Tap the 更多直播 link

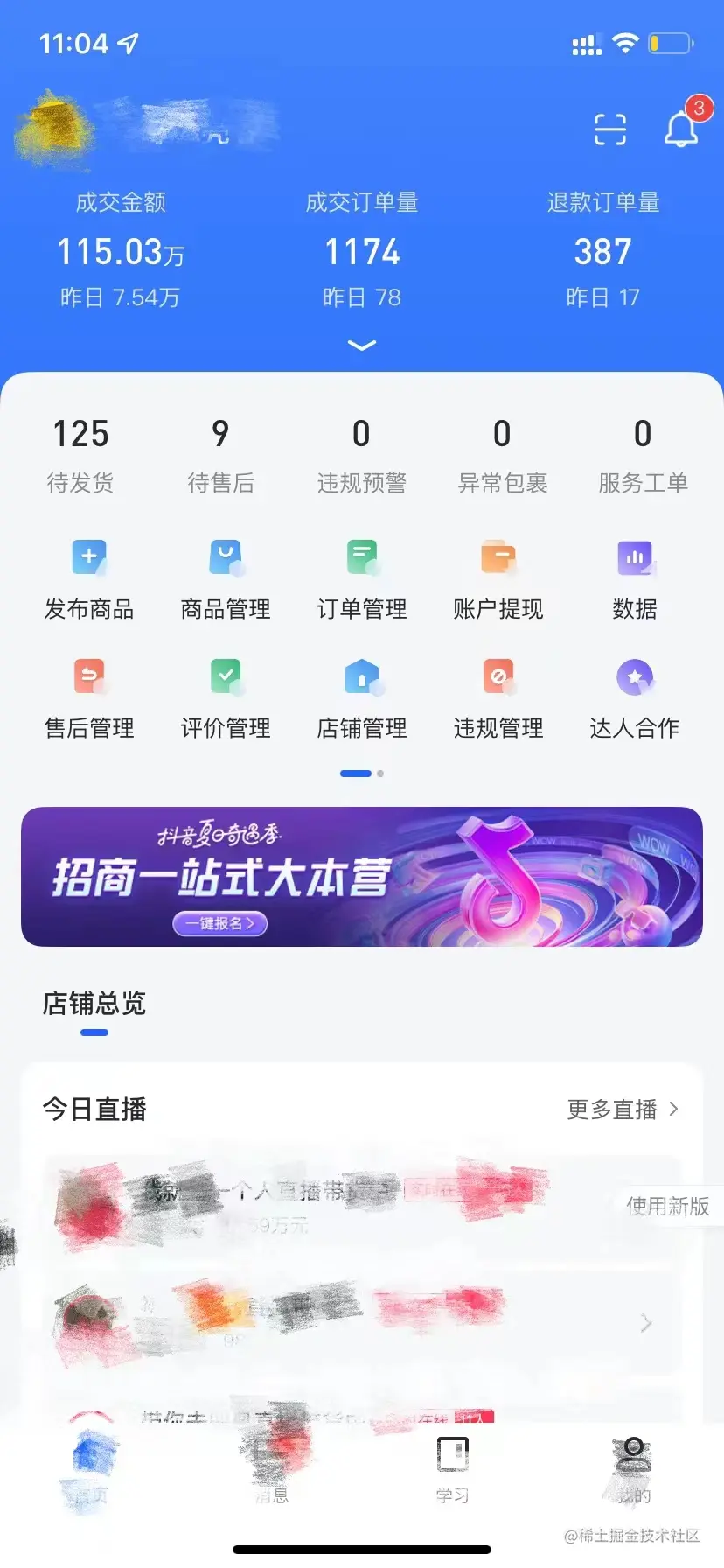coord(622,1109)
